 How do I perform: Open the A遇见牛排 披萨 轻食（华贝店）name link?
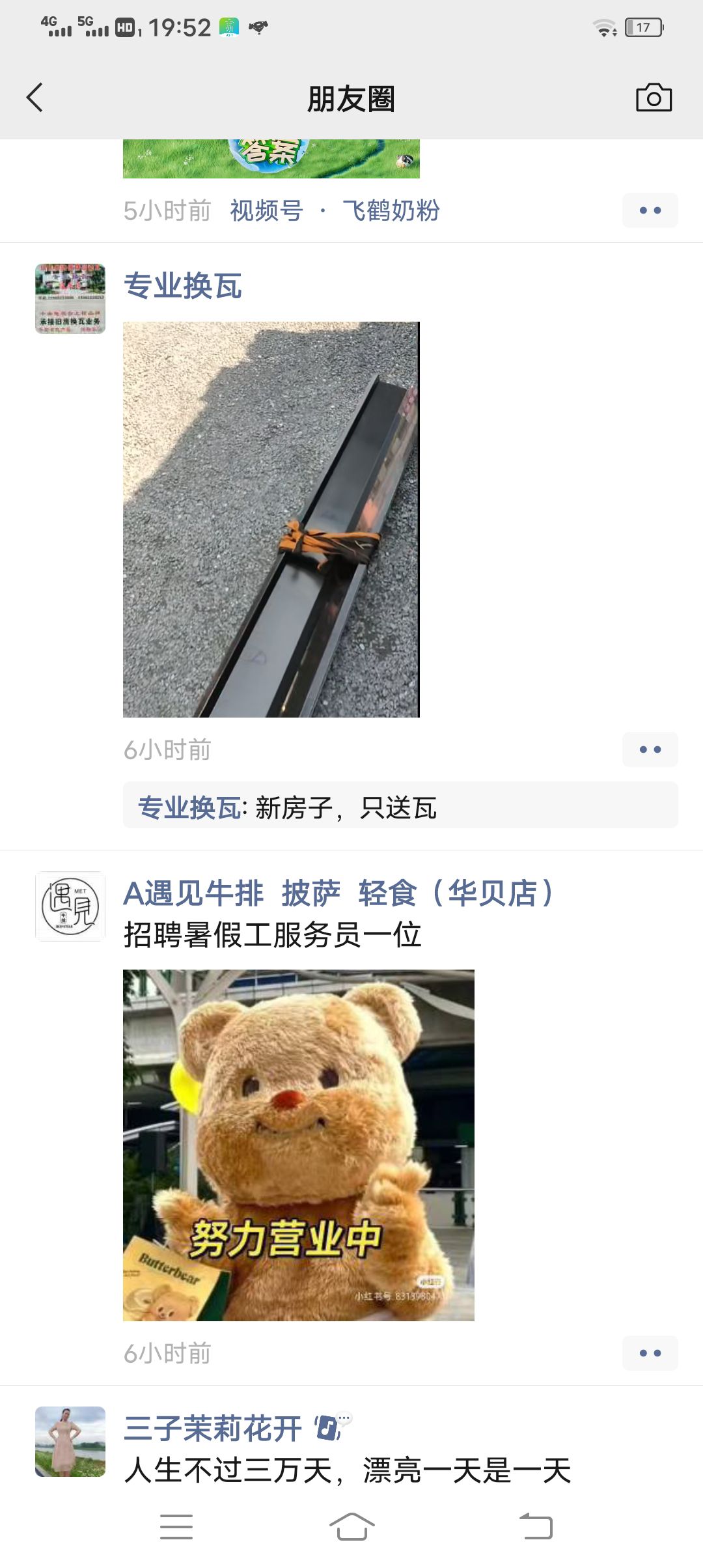pyautogui.click(x=338, y=893)
